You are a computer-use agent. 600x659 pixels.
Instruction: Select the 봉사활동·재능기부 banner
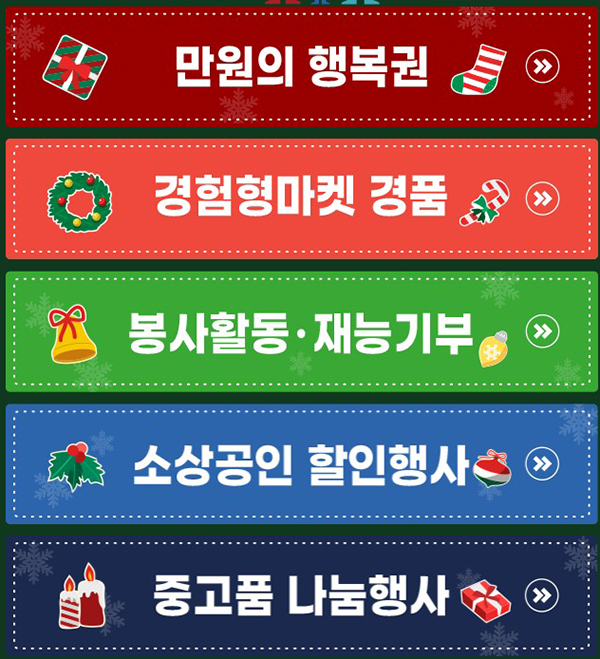click(301, 331)
